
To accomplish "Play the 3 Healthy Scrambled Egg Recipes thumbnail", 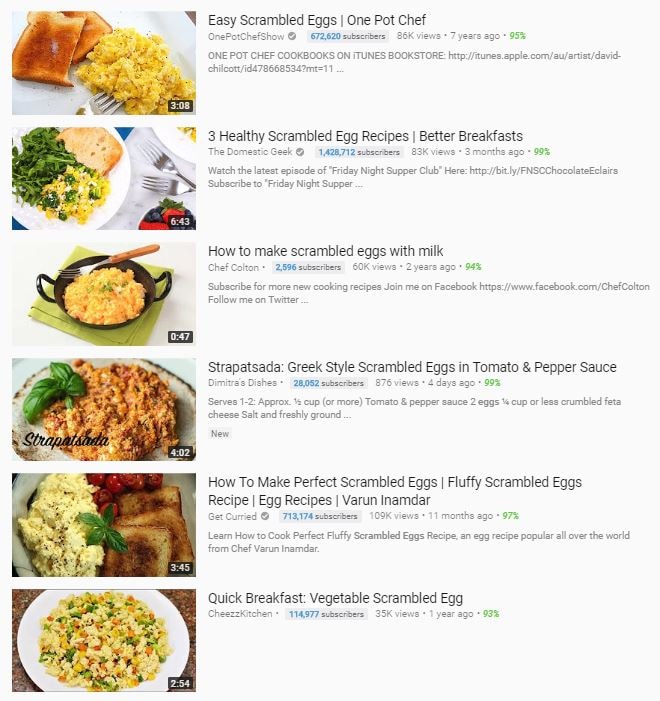I will pos(104,178).
